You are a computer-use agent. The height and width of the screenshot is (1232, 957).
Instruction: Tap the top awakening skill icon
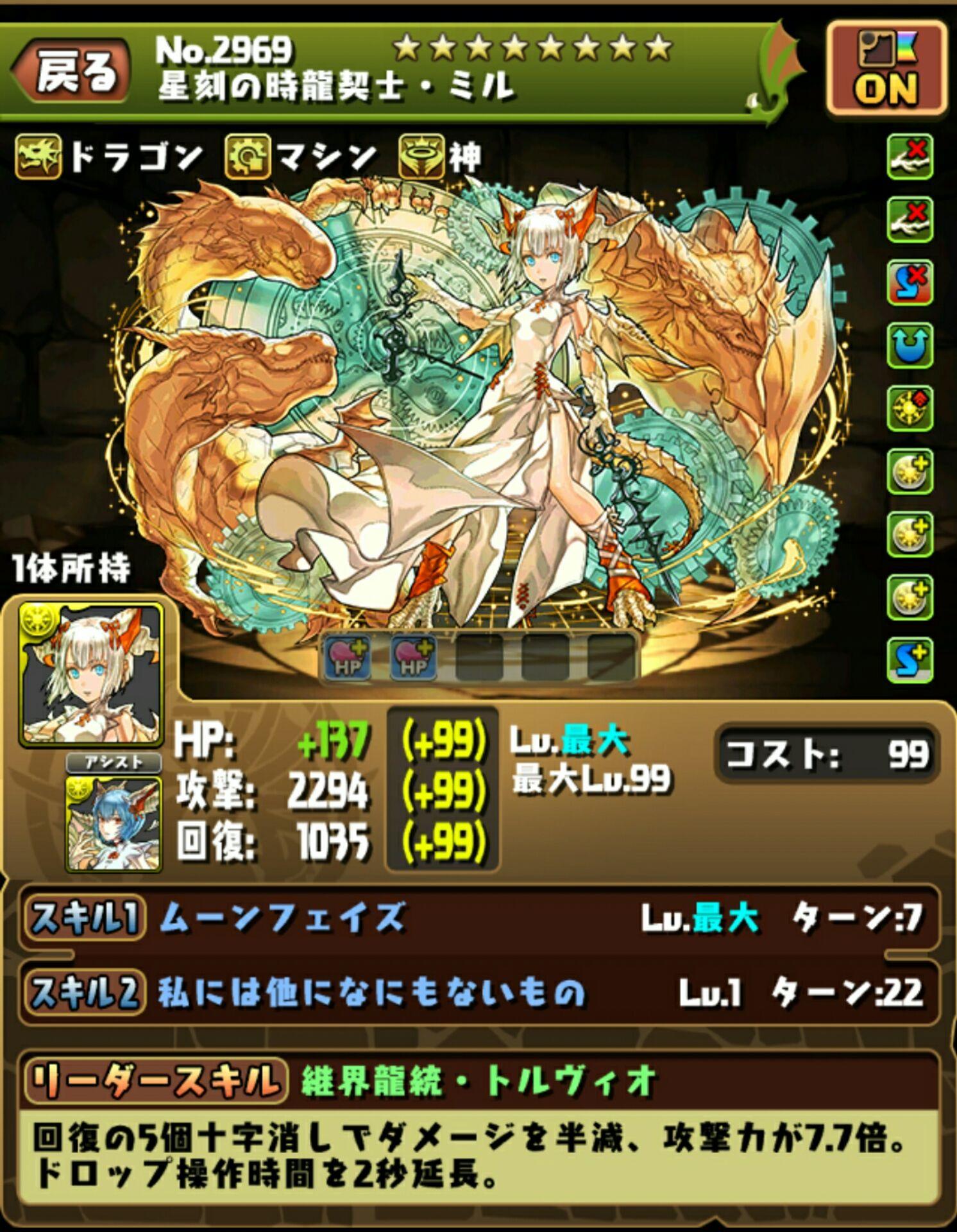(x=910, y=157)
